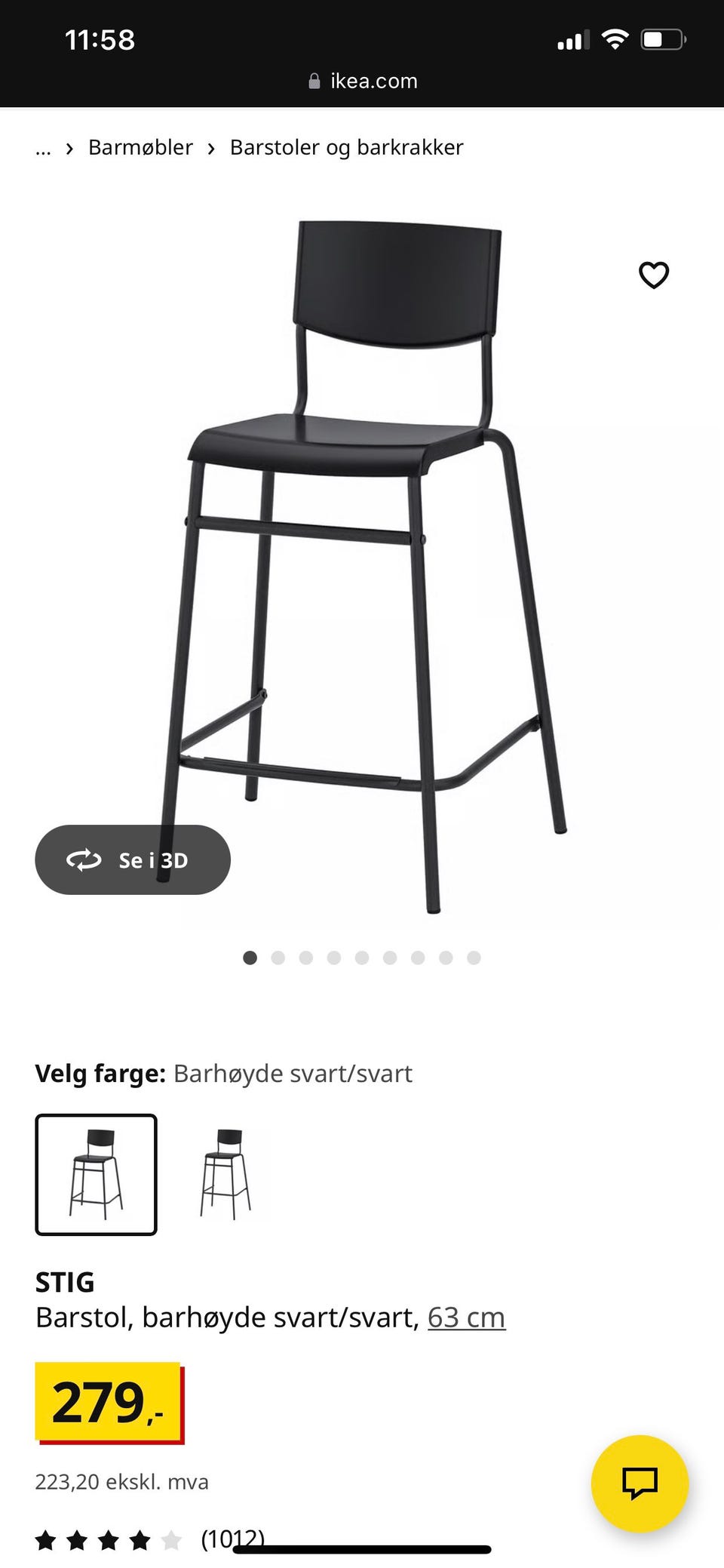Select the second color variant thumbnail
The height and width of the screenshot is (1568, 724).
225,1173
